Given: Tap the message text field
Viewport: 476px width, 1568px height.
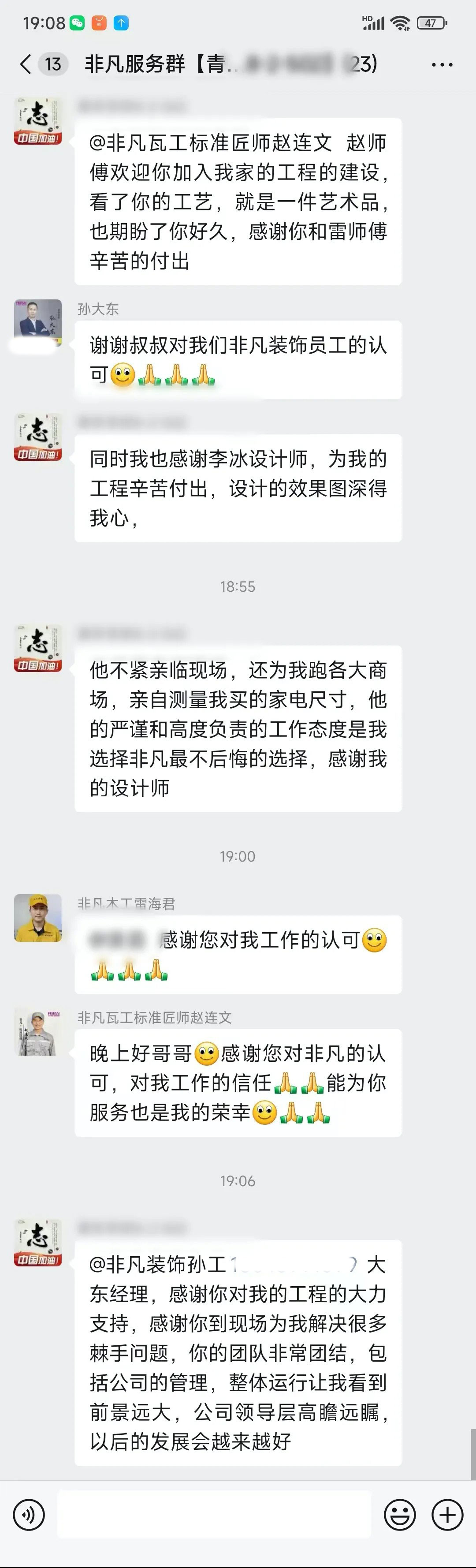Looking at the screenshot, I should click(214, 1514).
